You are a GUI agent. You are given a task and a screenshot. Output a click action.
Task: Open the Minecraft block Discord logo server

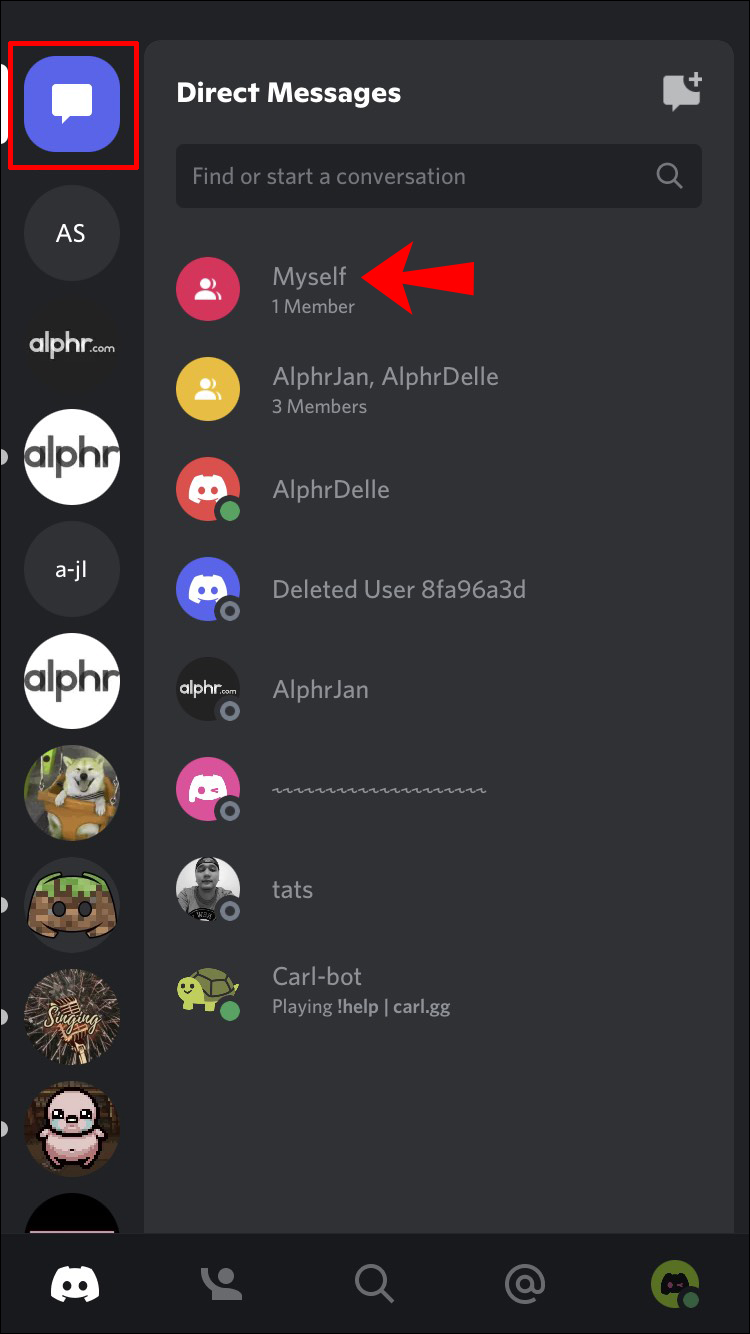(72, 905)
